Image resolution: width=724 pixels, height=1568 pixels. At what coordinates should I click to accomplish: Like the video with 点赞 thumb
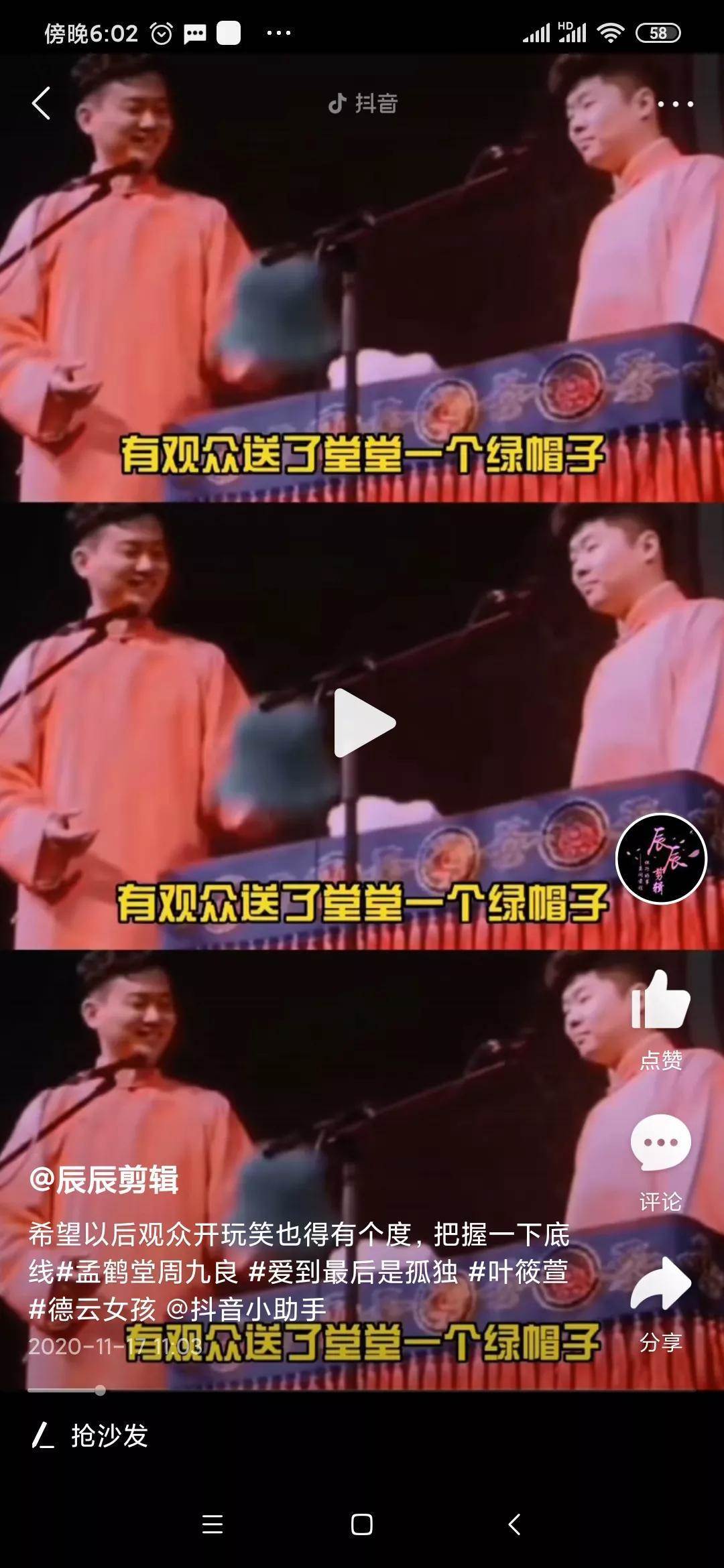tap(660, 1000)
